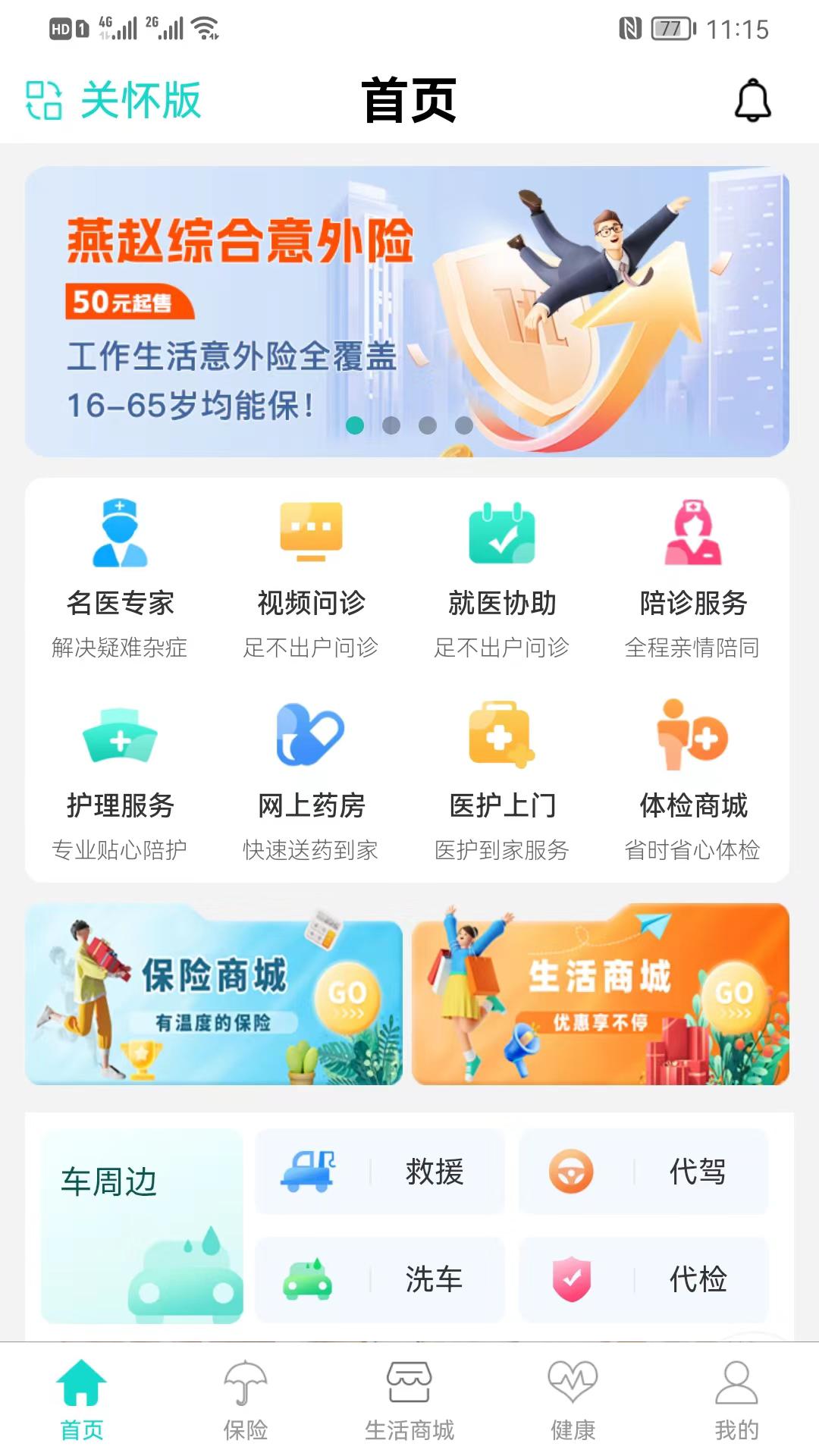819x1456 pixels.
Task: Open 名医专家 service
Action: (x=120, y=576)
